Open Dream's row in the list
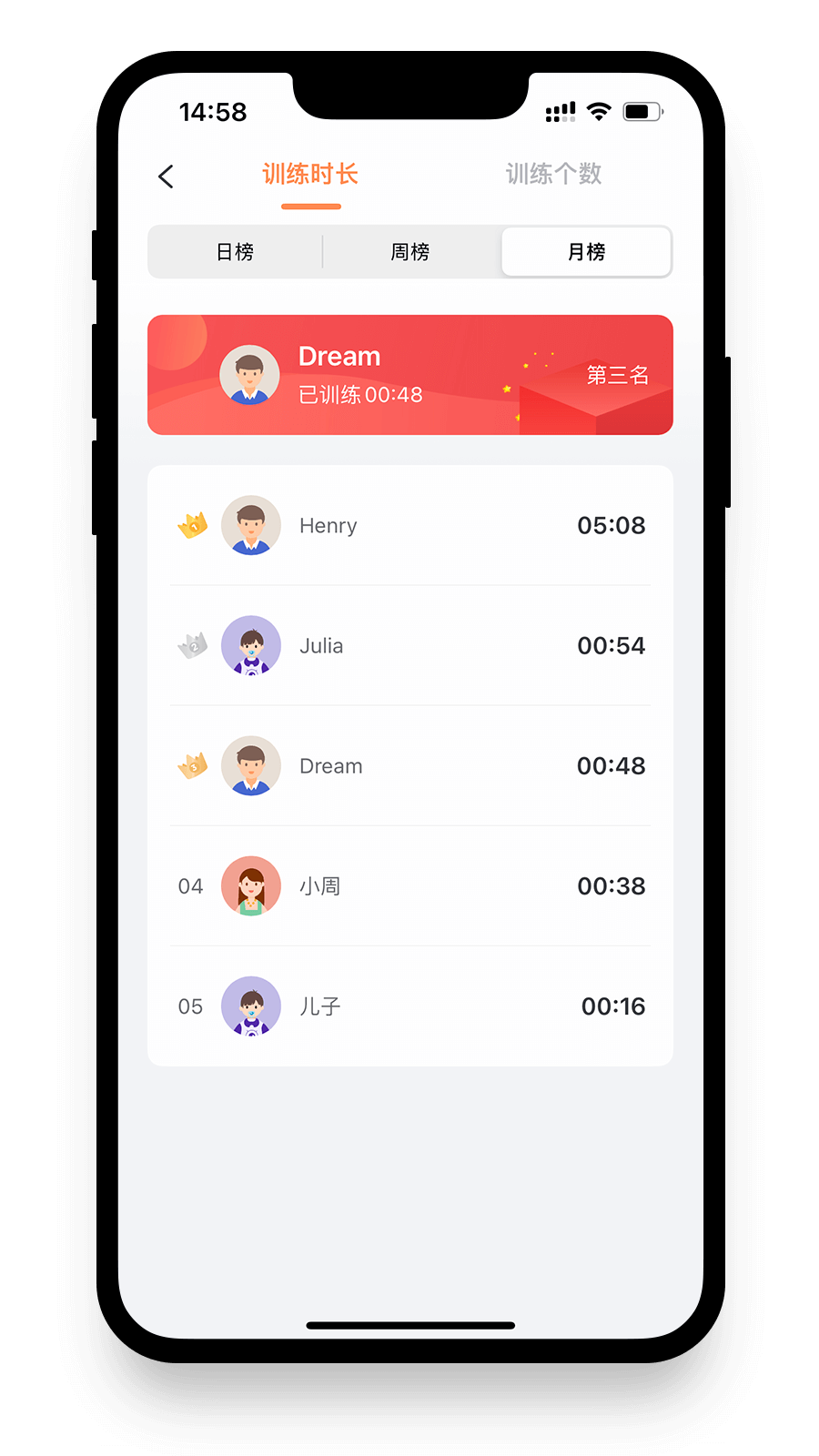 click(410, 765)
